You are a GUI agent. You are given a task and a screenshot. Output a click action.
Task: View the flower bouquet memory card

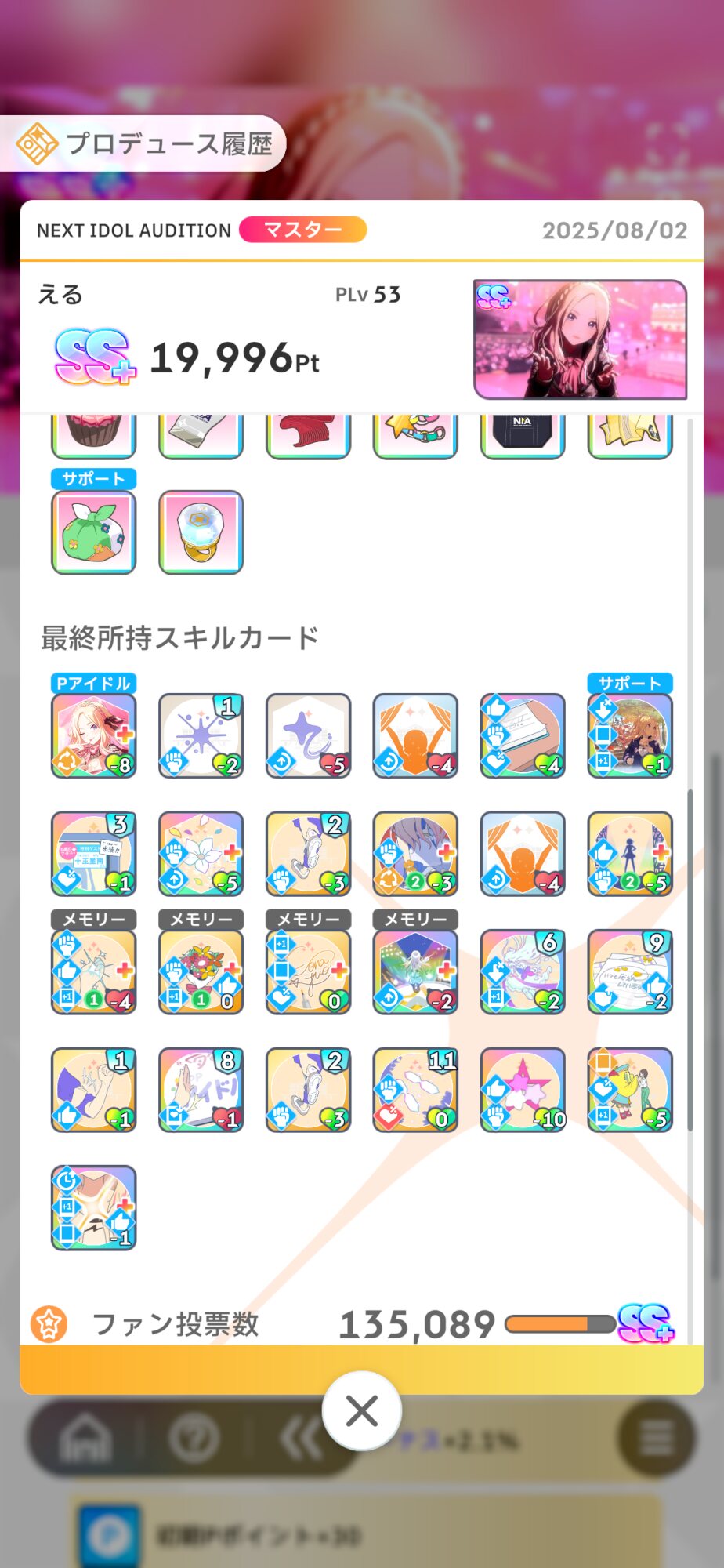tap(201, 972)
